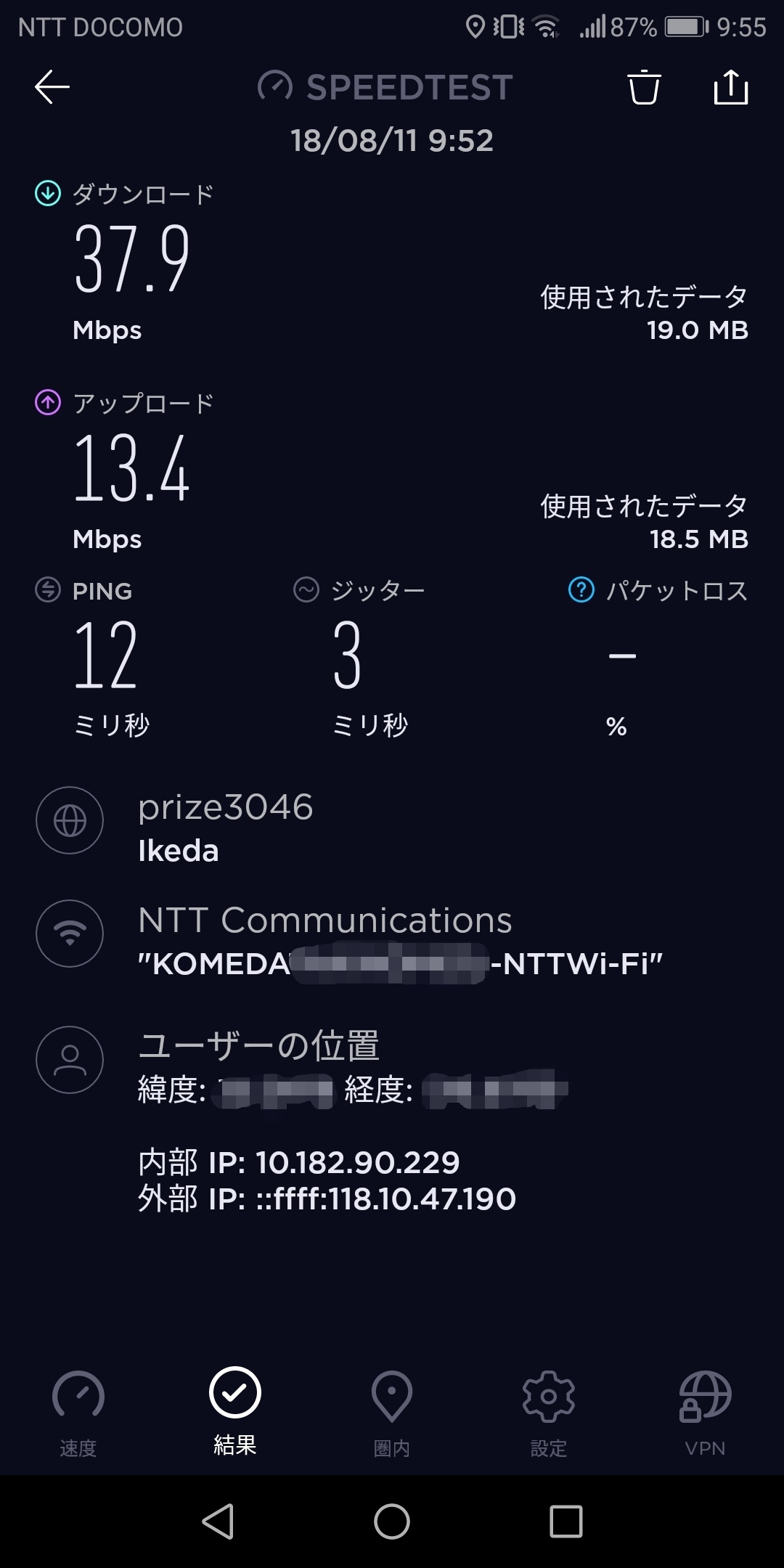Delete this speed test result

pyautogui.click(x=643, y=88)
